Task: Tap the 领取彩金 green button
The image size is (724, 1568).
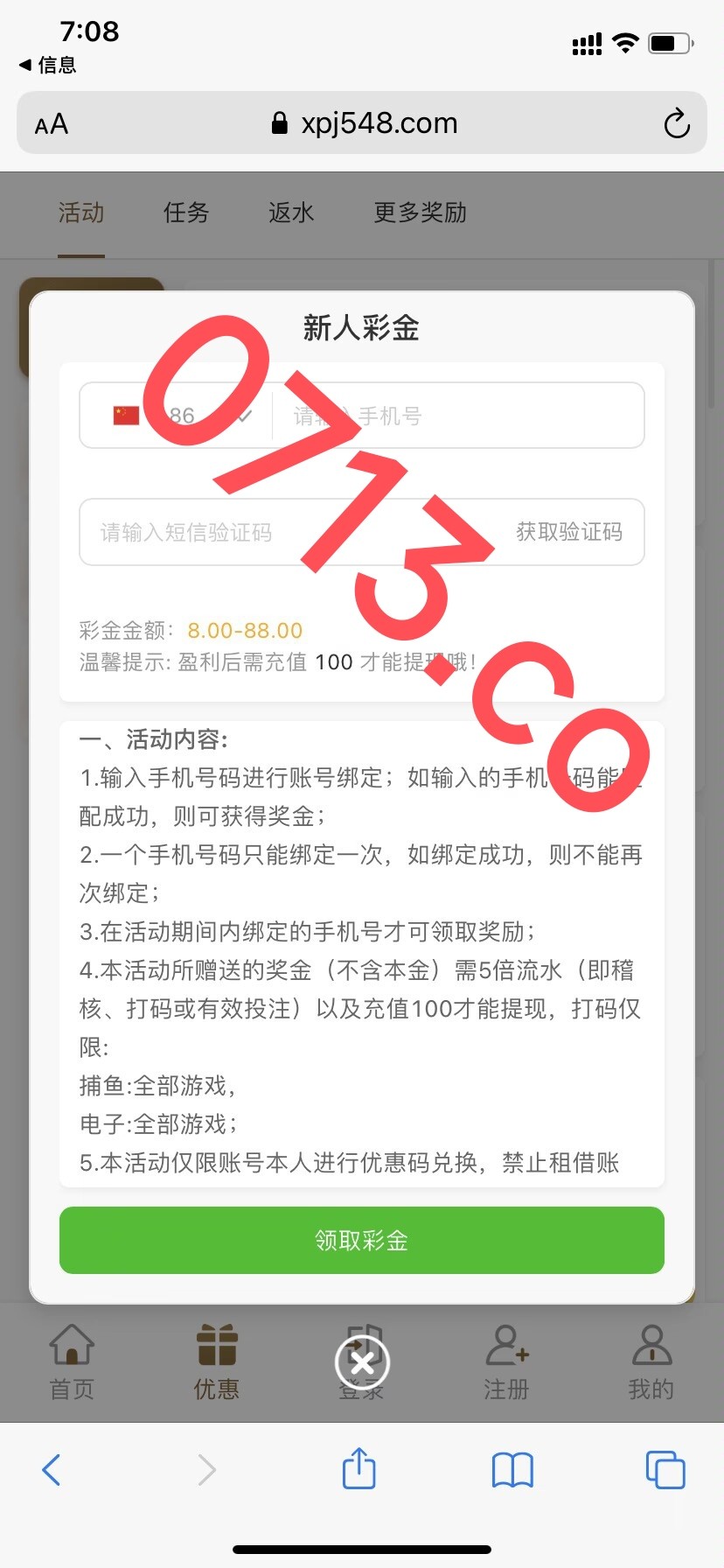Action: coord(362,1240)
